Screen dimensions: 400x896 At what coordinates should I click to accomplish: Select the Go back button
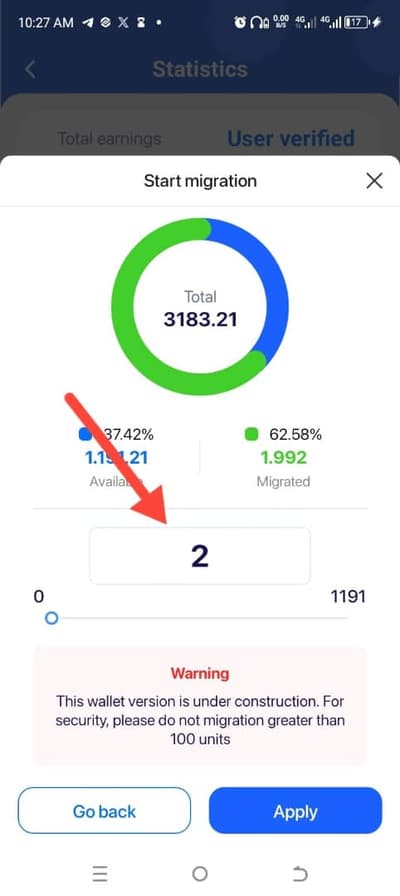coord(104,810)
